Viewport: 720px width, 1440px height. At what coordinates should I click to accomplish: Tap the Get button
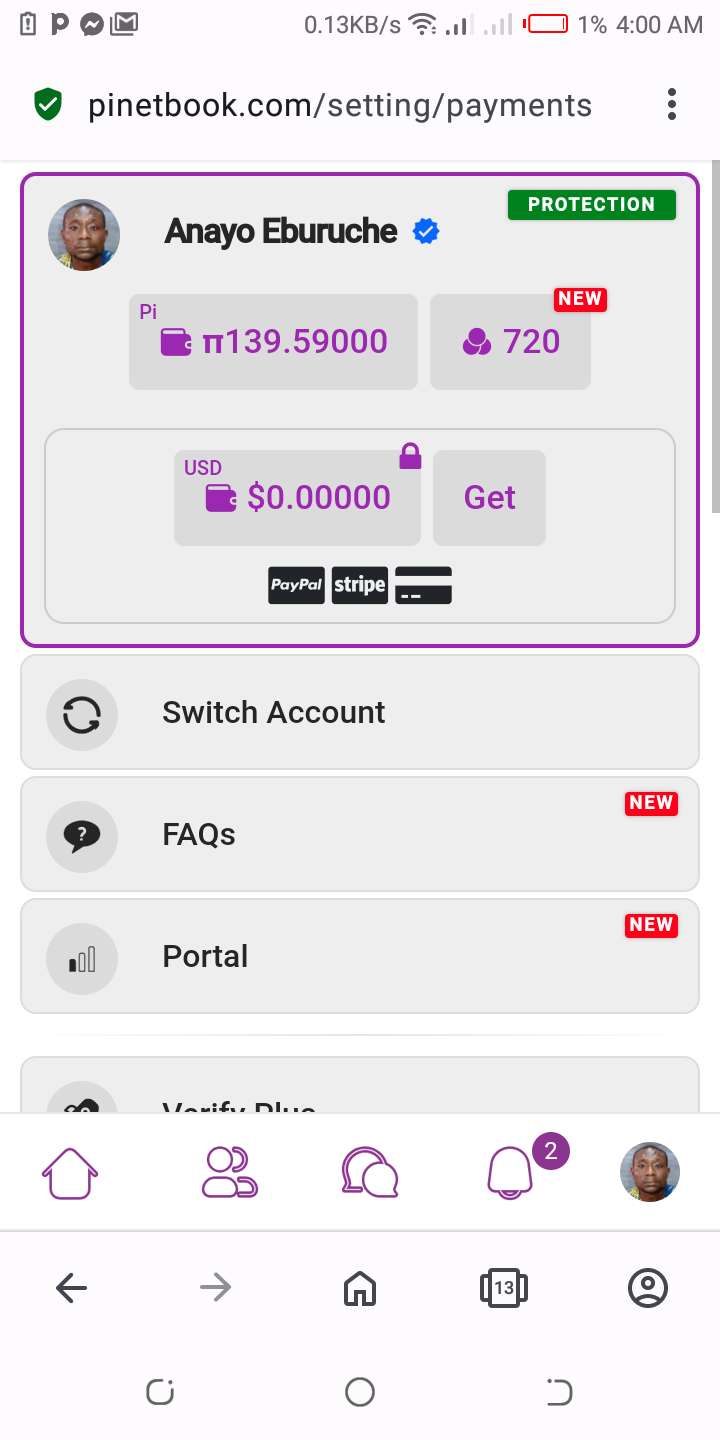489,498
